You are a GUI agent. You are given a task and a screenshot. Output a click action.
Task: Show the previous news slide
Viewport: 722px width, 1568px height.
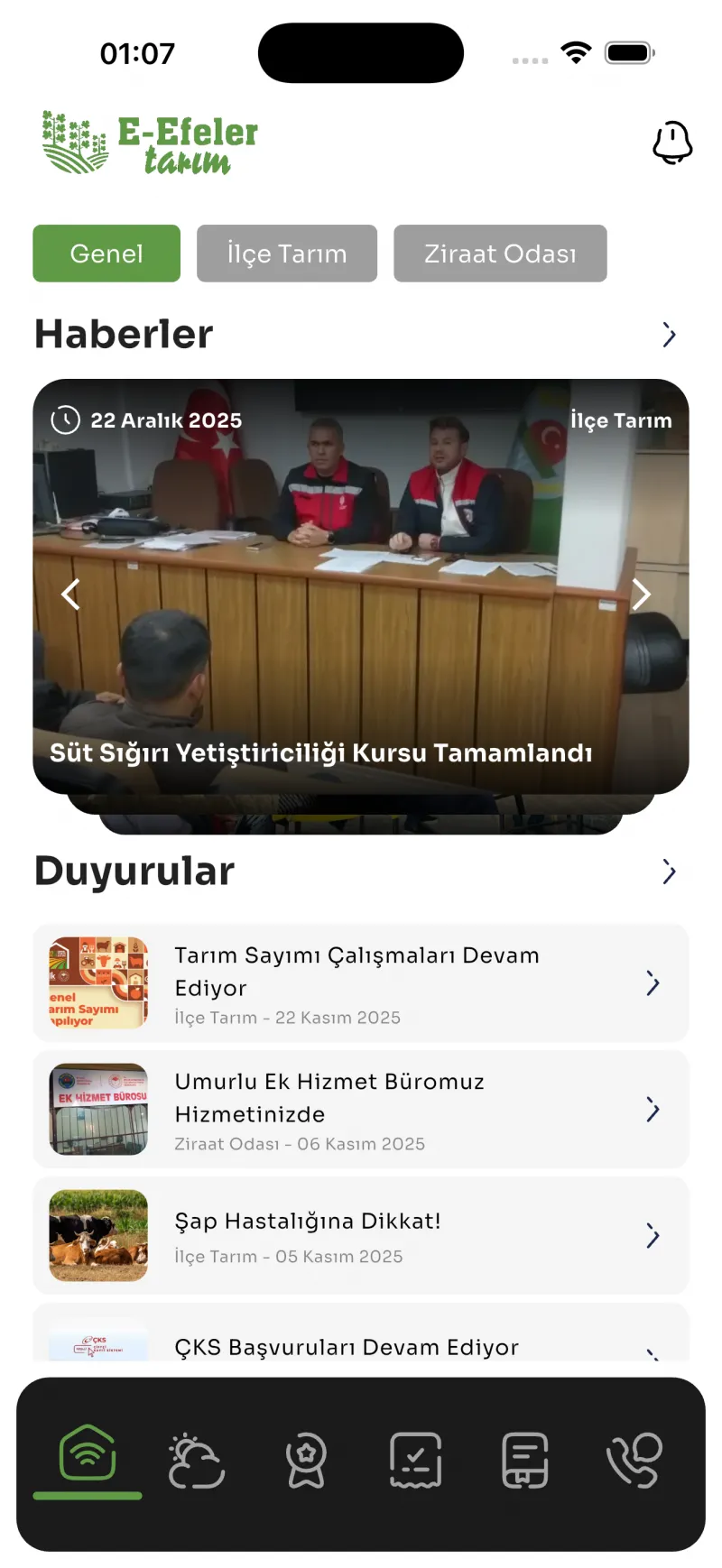[70, 595]
